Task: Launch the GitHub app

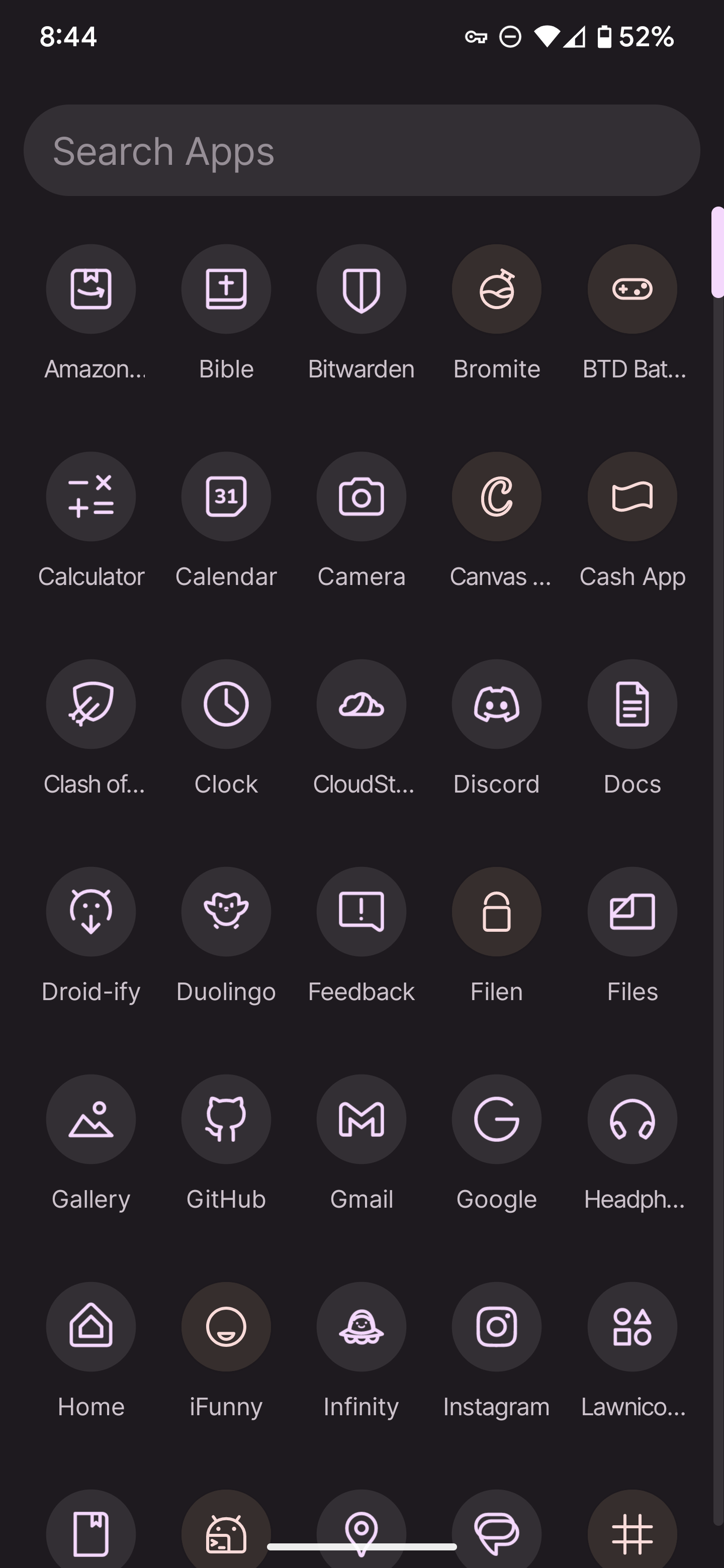Action: (x=226, y=1119)
